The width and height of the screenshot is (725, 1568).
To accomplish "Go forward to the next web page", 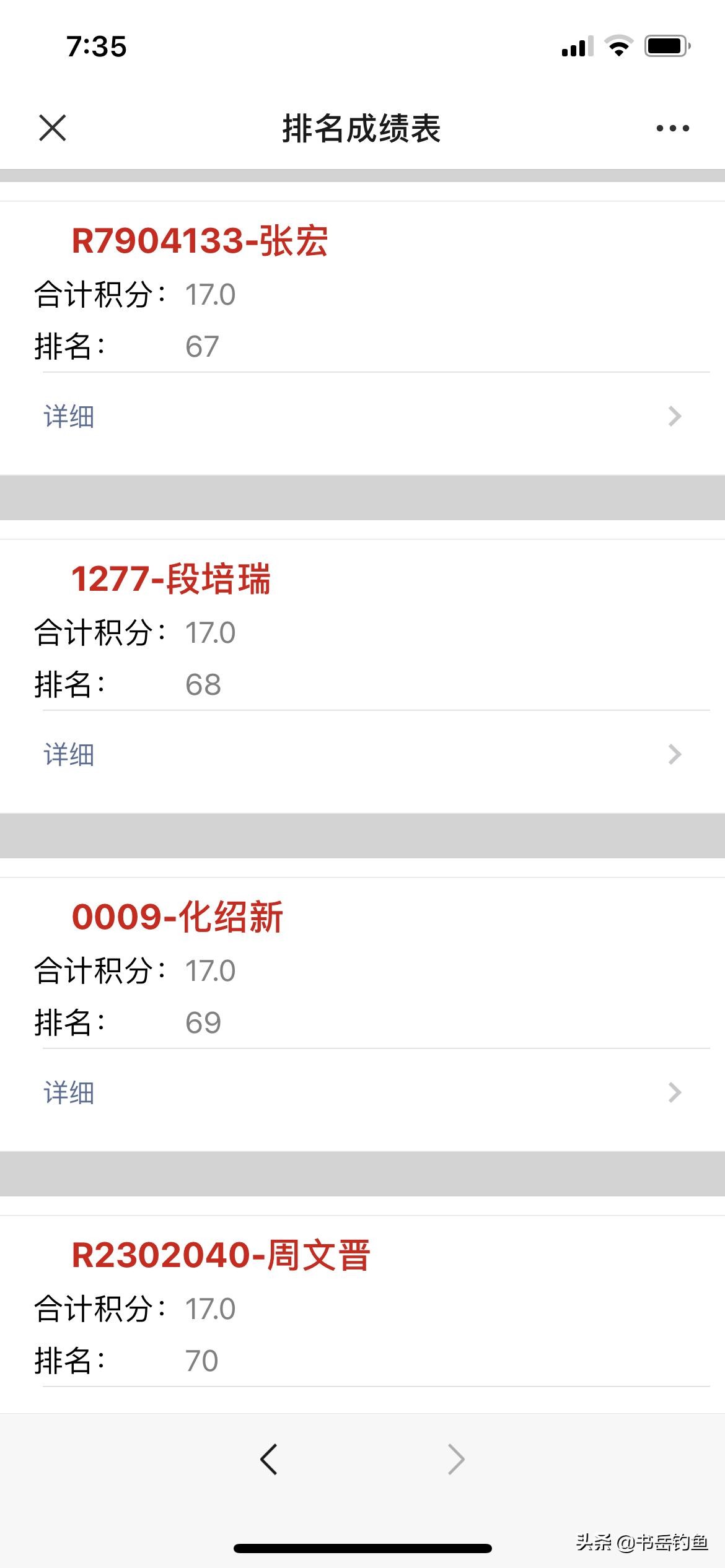I will (456, 1459).
